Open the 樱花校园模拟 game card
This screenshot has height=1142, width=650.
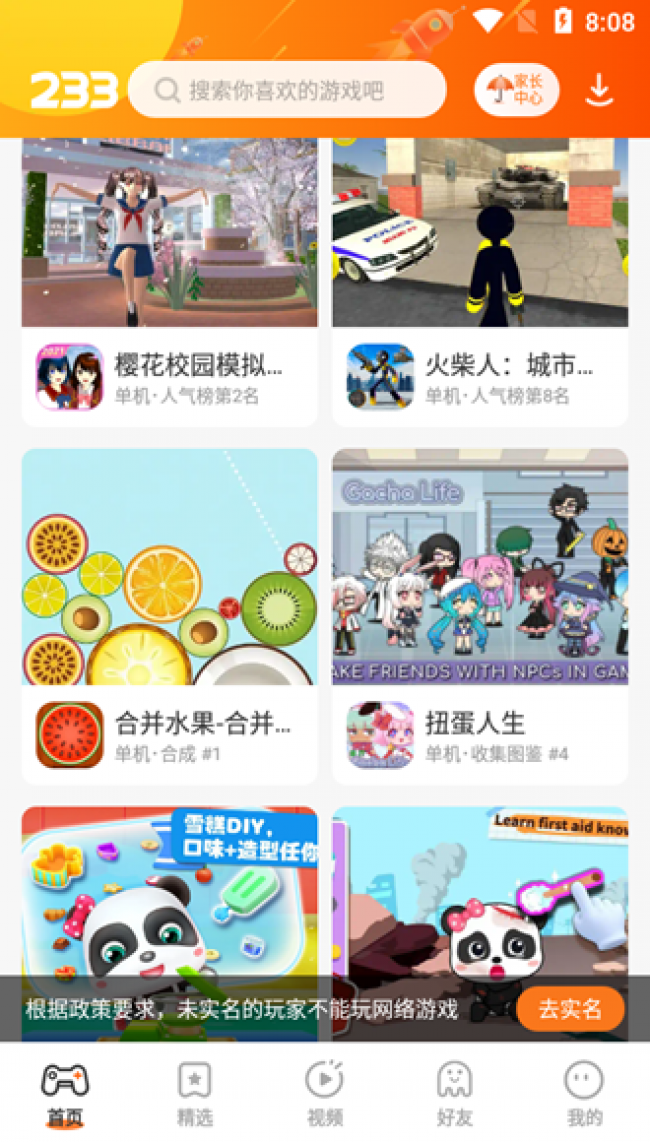click(x=169, y=280)
